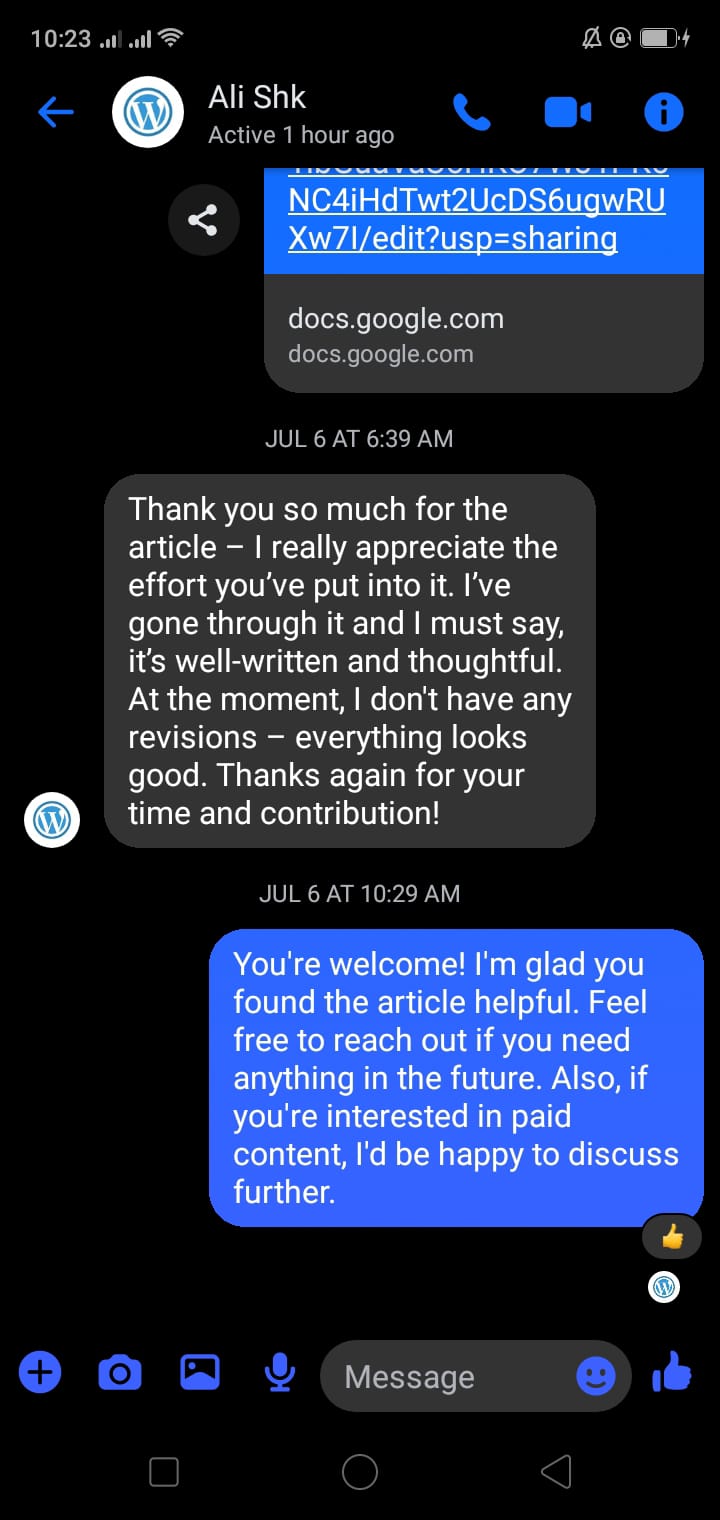720x1520 pixels.
Task: Open the camera to take a photo
Action: 120,1373
